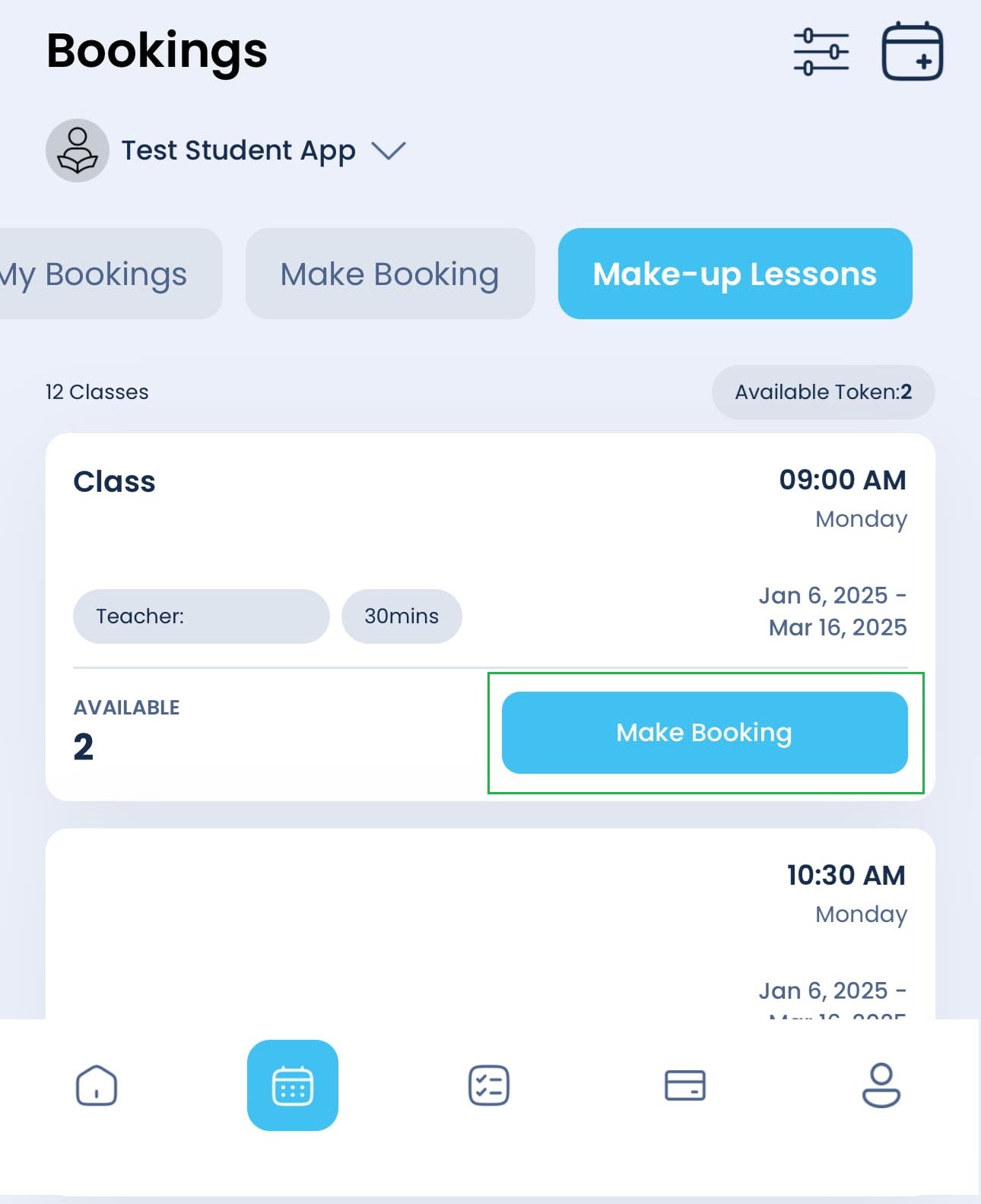Screen dimensions: 981x1204
Task: Tap the calendar tab in bottom bar
Action: [x=293, y=1085]
